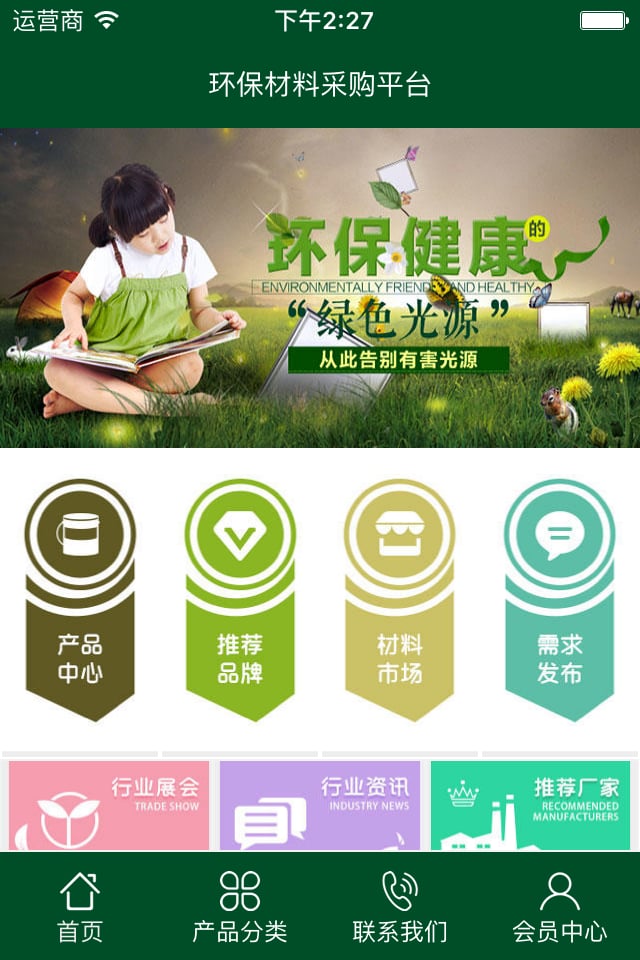This screenshot has height=960, width=640.
Task: Open the 行业展会 trade show card
Action: (x=109, y=806)
